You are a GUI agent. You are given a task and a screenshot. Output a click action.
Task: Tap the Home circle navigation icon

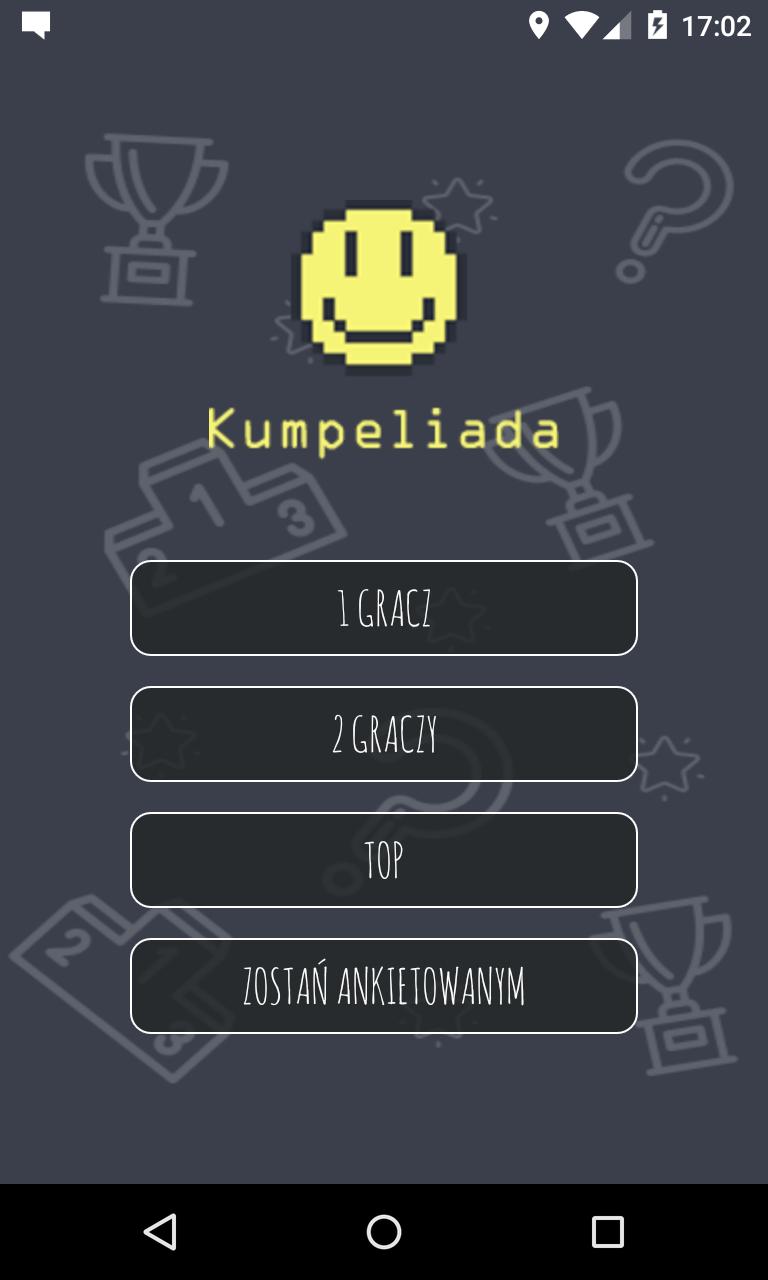click(384, 1232)
